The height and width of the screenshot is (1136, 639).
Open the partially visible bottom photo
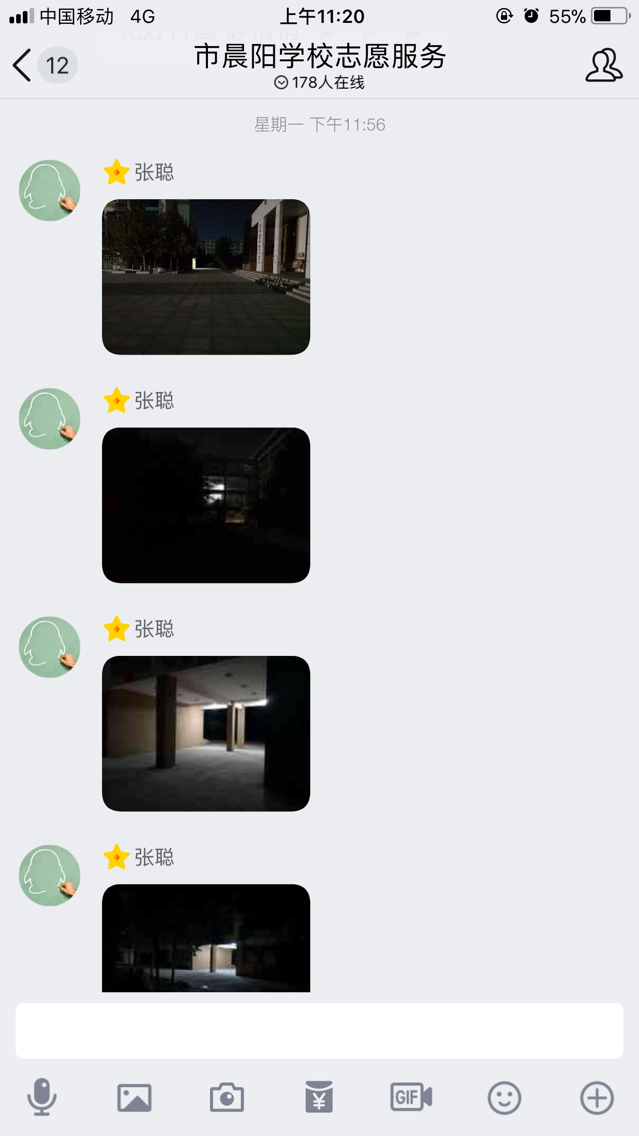point(206,937)
